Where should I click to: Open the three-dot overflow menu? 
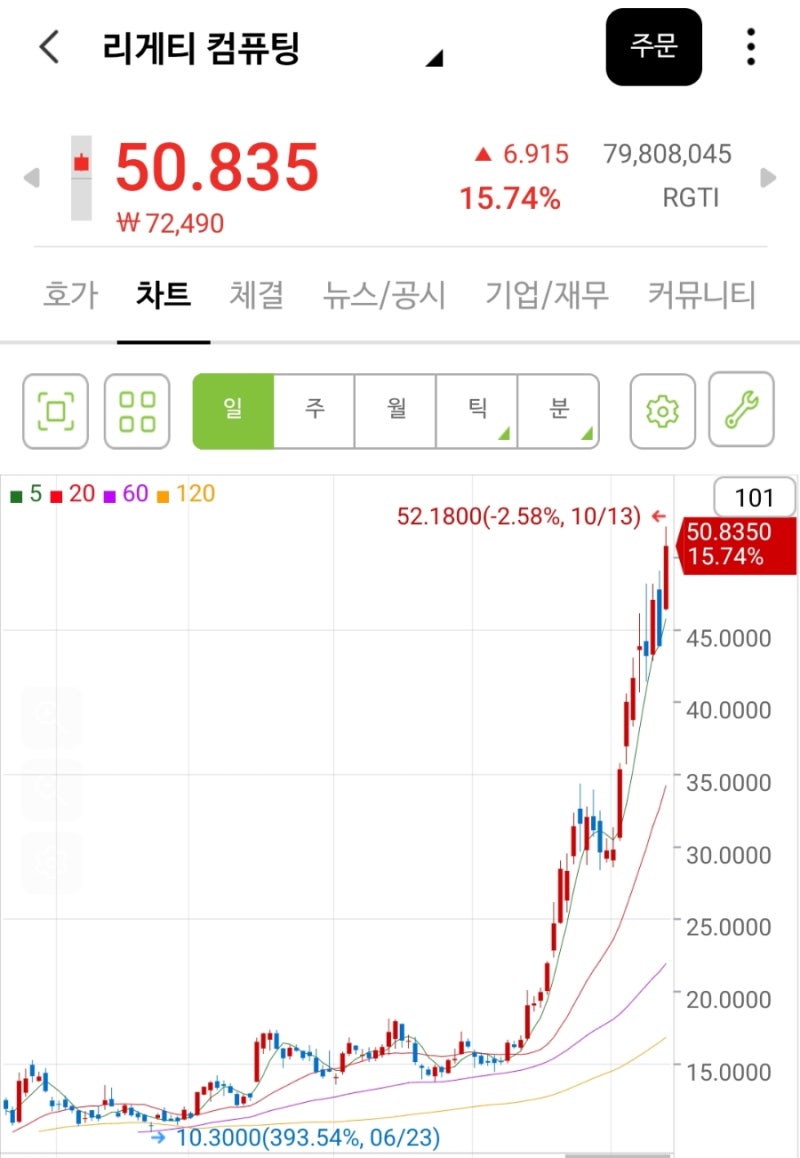click(x=751, y=46)
